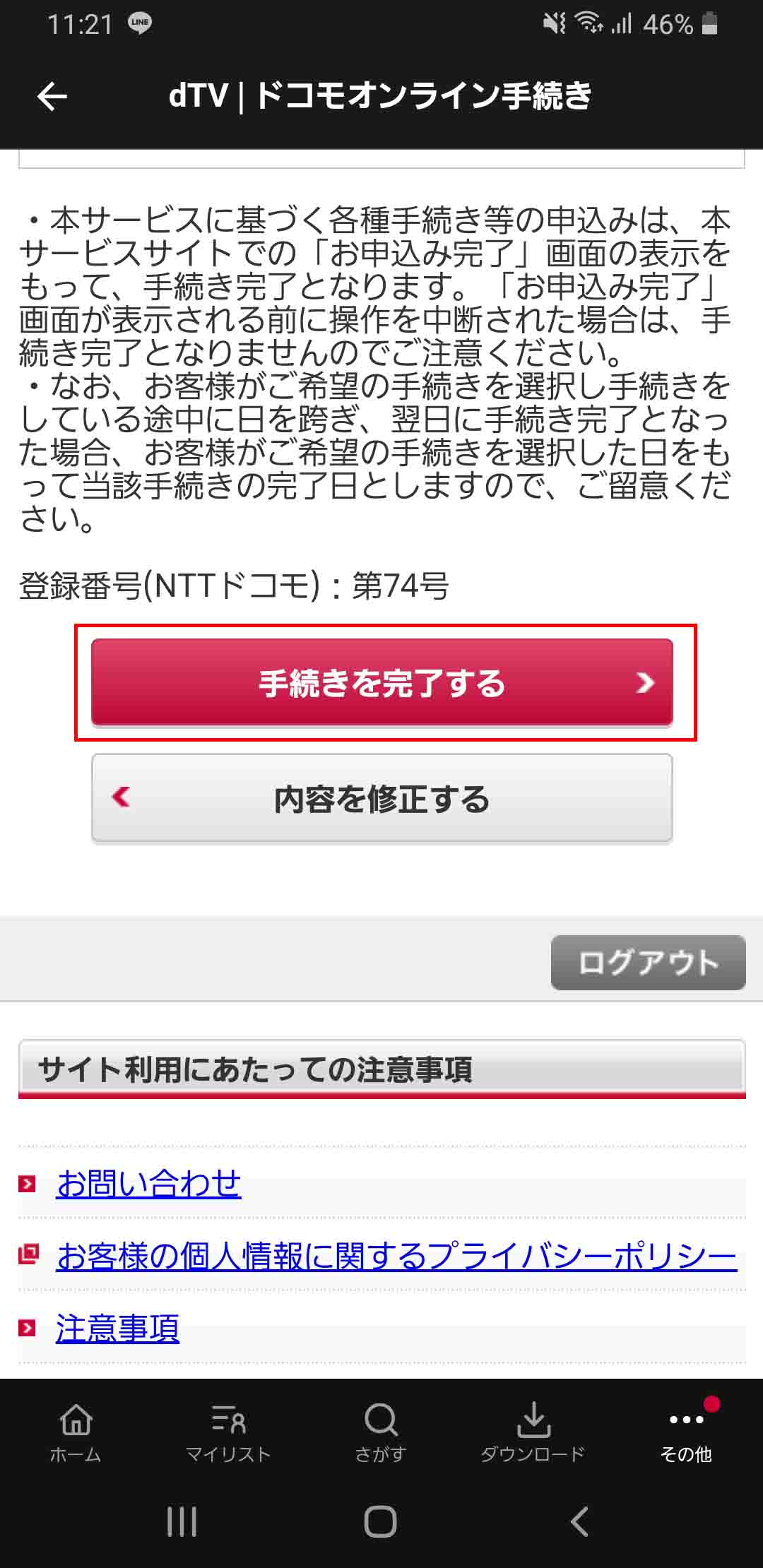The height and width of the screenshot is (1568, 763).
Task: Switch to the ホーム tab
Action: 76,1432
